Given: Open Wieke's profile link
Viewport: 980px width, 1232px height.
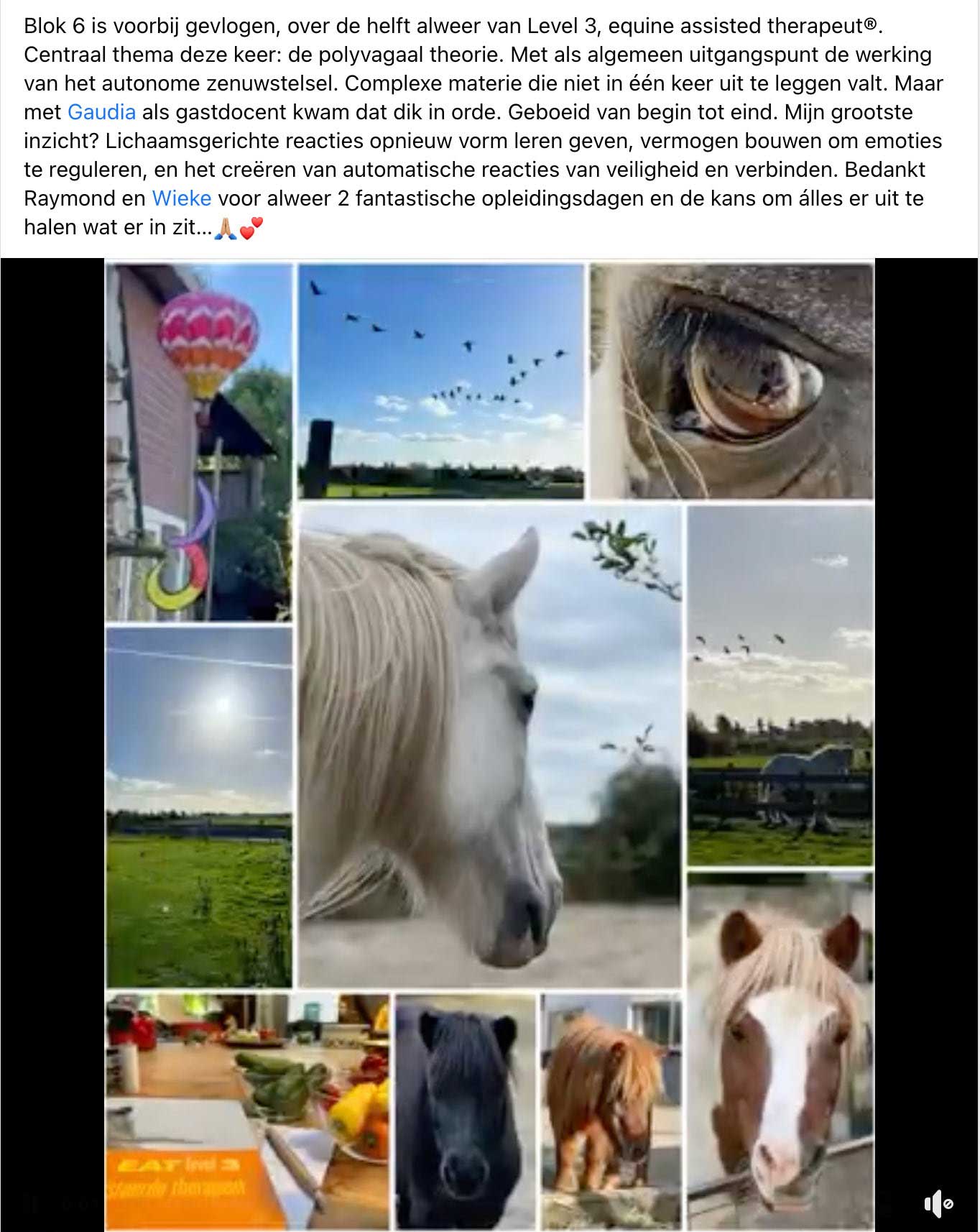Looking at the screenshot, I should [x=181, y=198].
